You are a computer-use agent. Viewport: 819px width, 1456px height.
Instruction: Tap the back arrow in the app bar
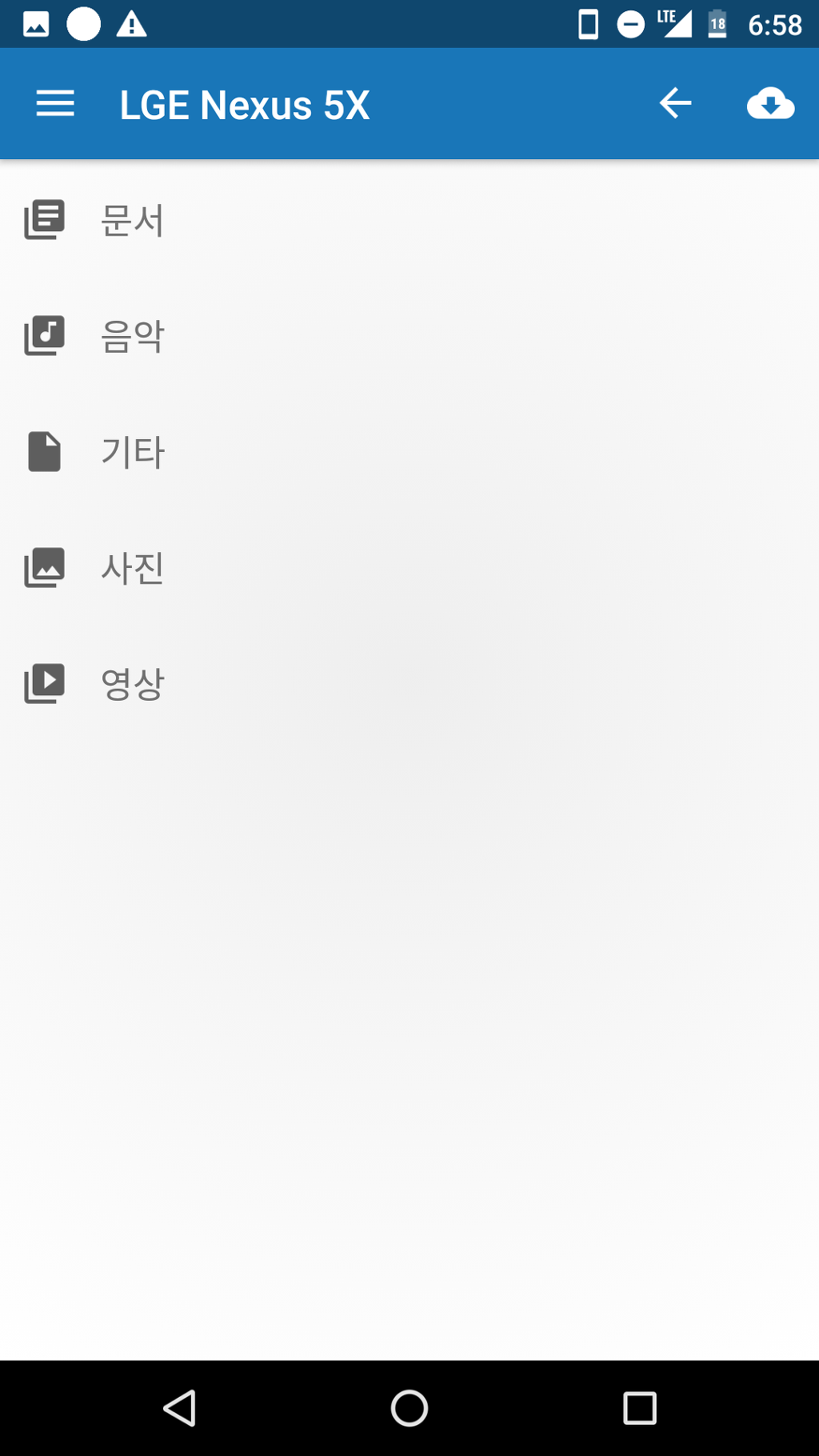[675, 103]
